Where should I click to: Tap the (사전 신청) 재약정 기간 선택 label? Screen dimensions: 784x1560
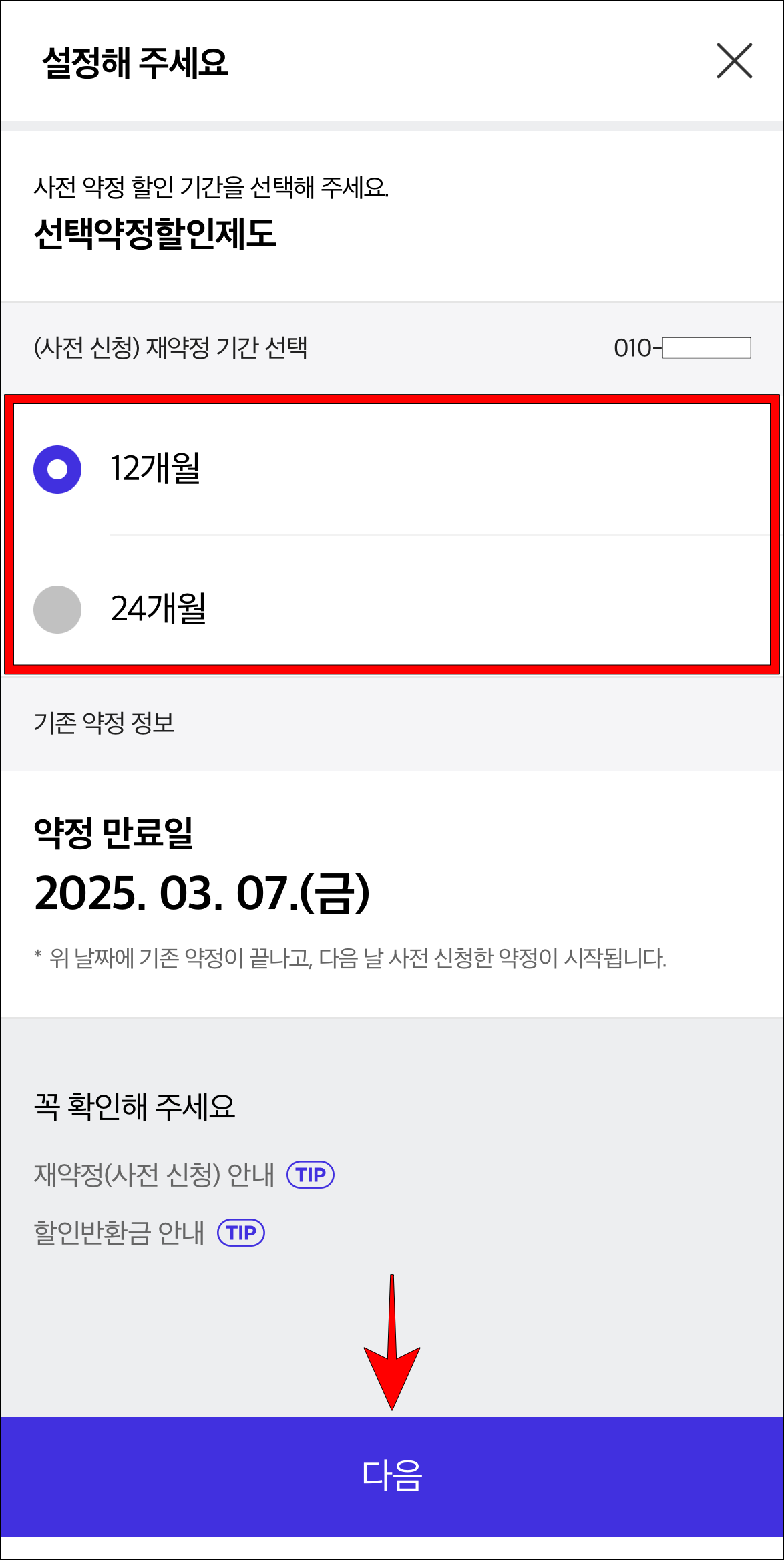tap(174, 346)
